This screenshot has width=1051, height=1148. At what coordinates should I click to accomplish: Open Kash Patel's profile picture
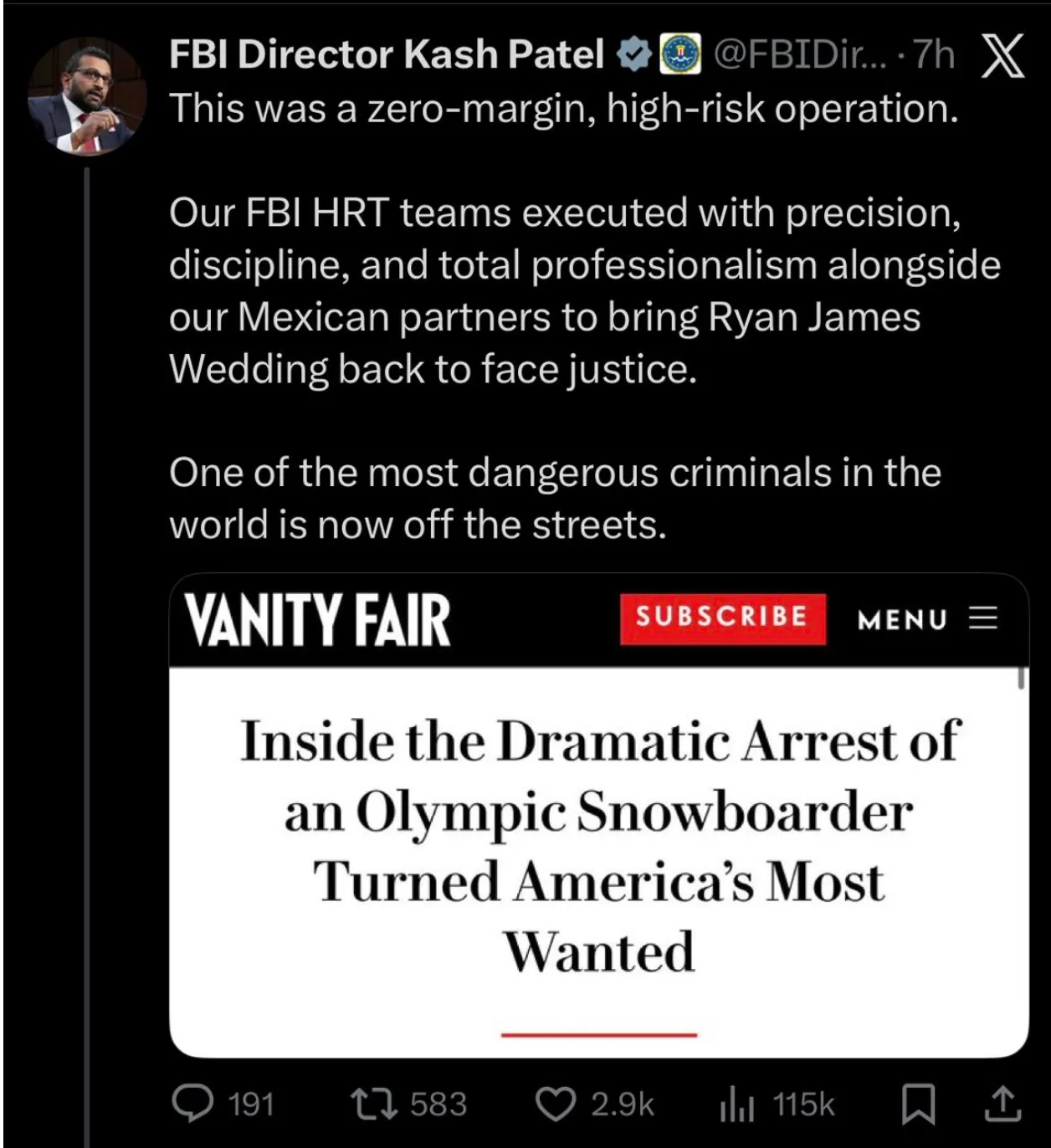point(87,96)
